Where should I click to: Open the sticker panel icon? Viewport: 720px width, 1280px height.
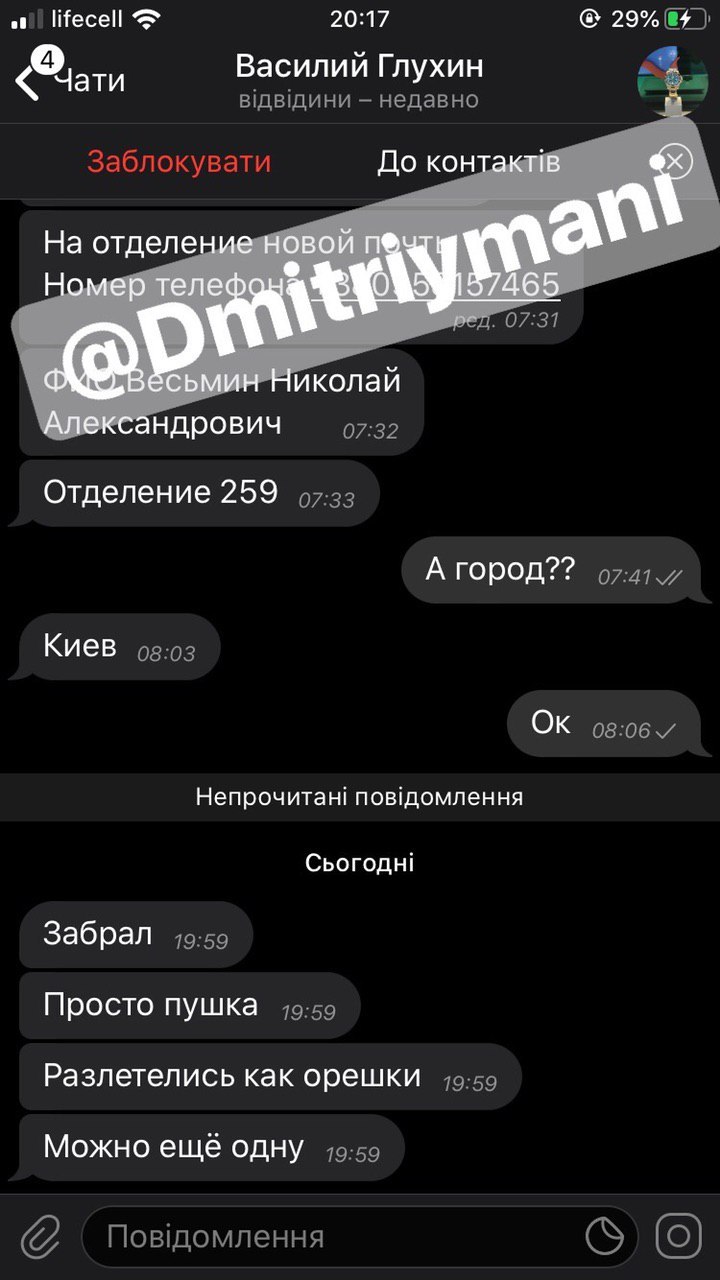click(x=604, y=1237)
